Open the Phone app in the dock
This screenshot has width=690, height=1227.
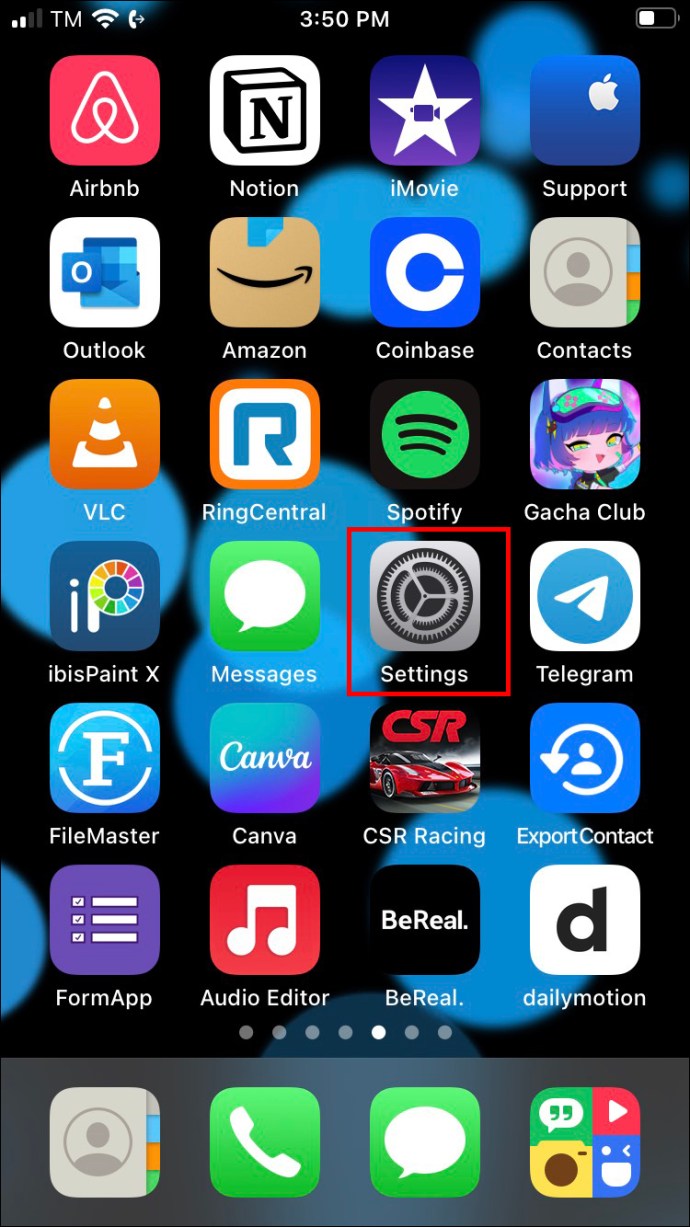point(264,1143)
